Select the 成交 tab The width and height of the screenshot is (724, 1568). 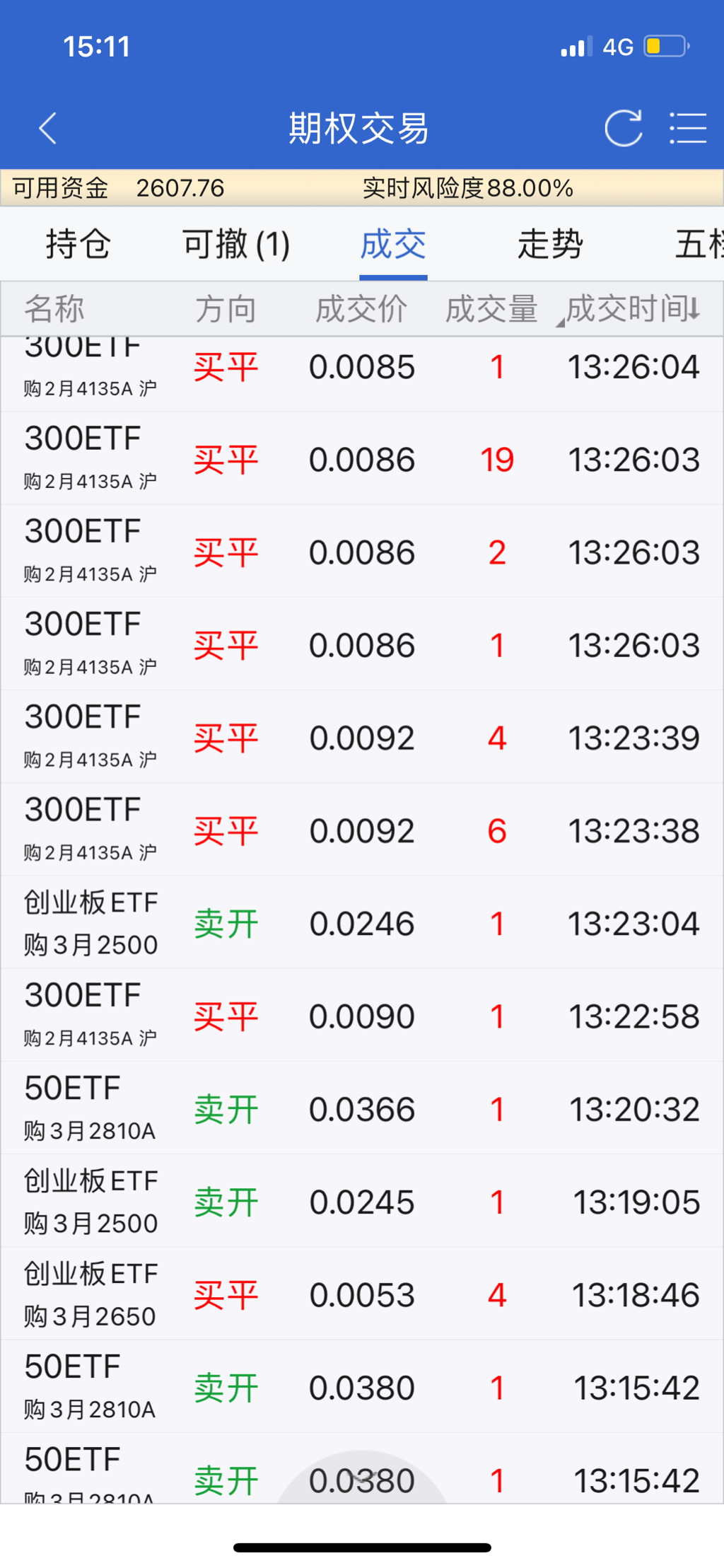[393, 245]
